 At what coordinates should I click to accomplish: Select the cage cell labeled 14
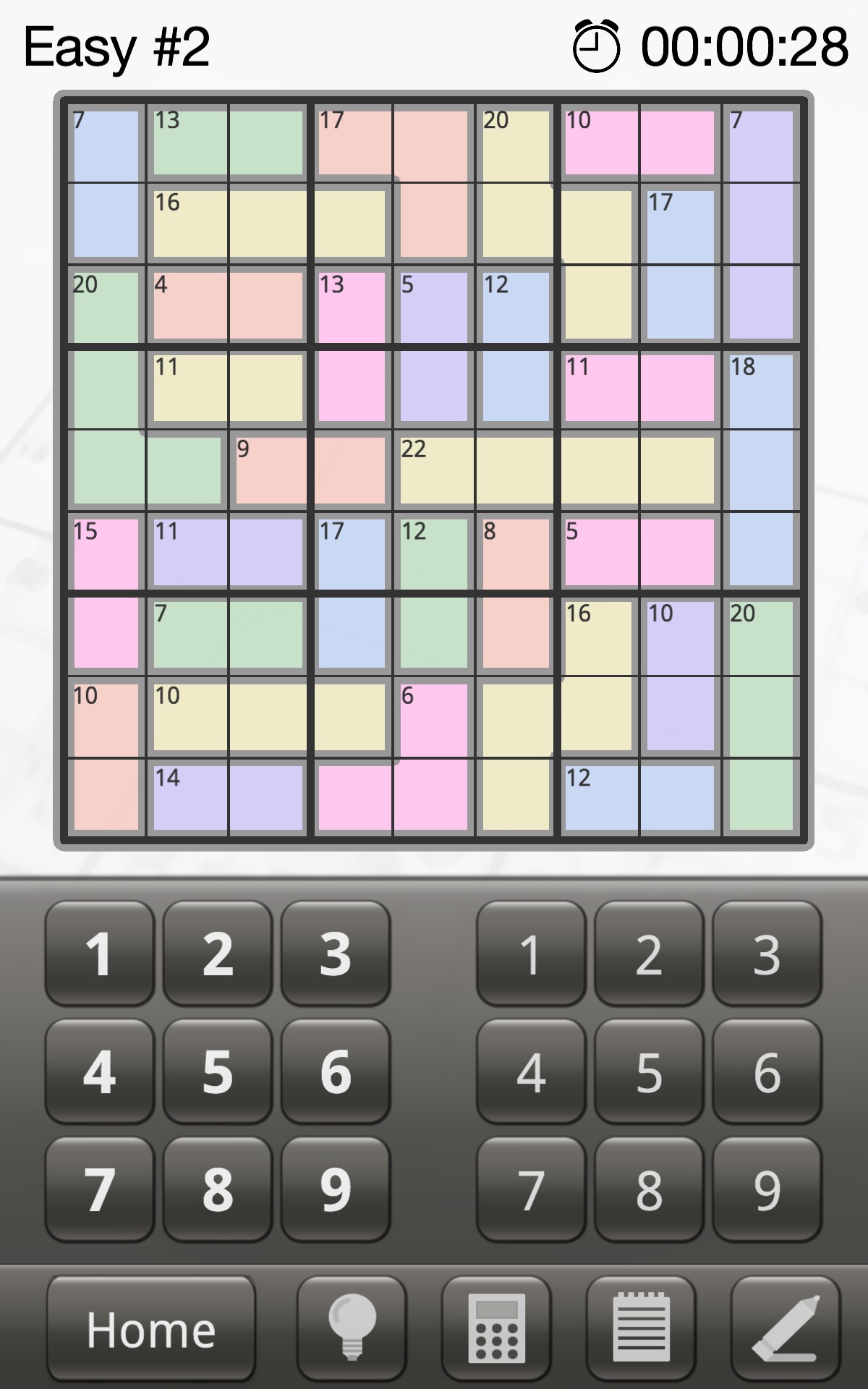pyautogui.click(x=187, y=799)
